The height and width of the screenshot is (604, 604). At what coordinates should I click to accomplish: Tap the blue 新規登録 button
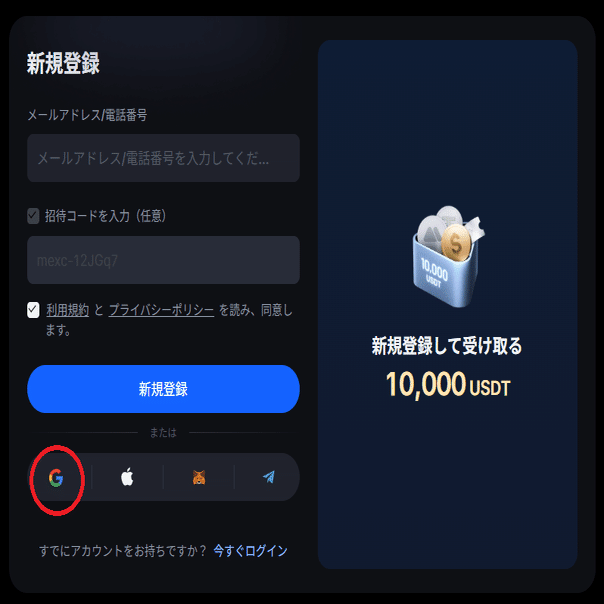[x=163, y=389]
